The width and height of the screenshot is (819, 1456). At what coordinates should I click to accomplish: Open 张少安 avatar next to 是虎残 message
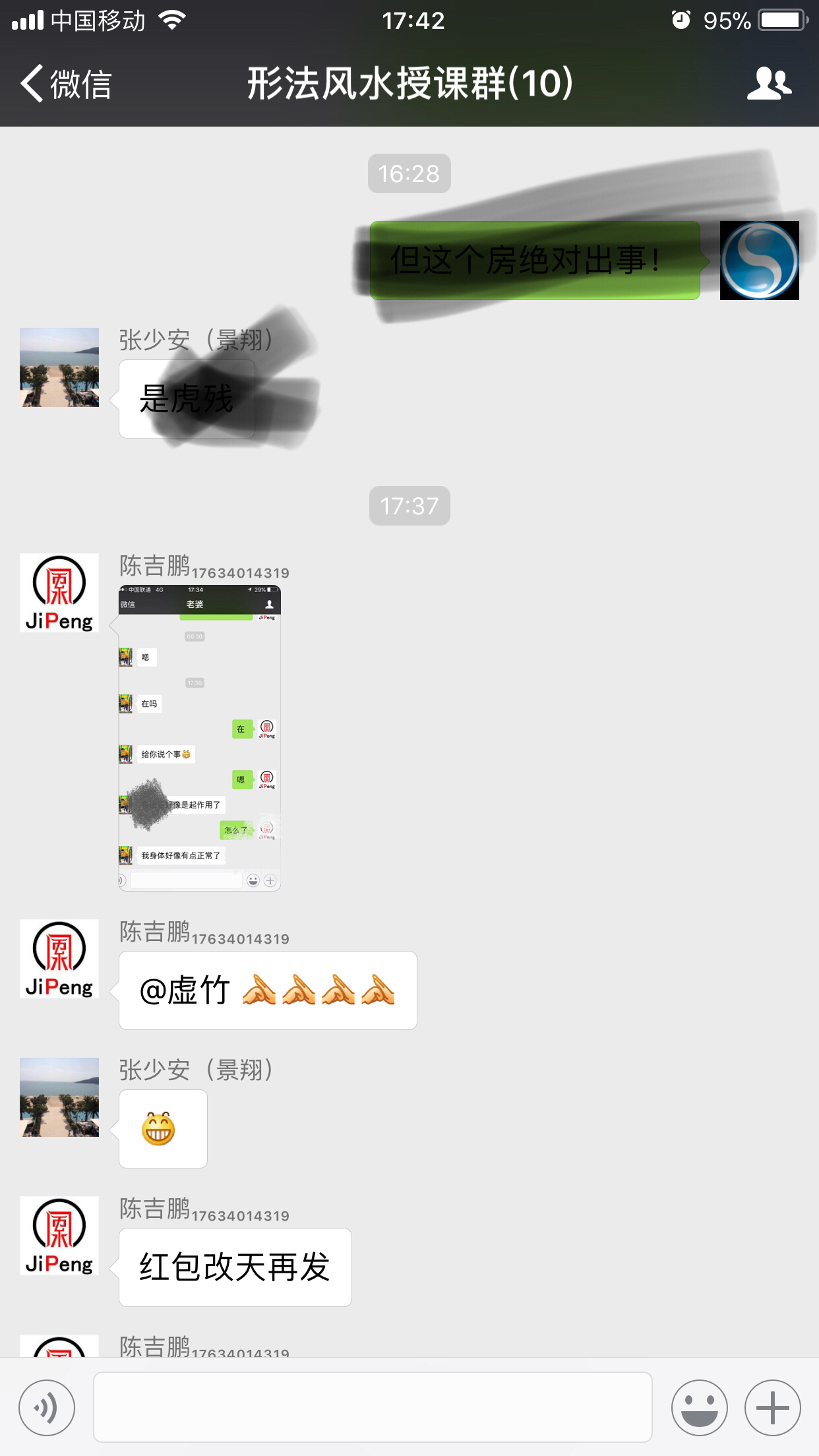click(x=59, y=367)
